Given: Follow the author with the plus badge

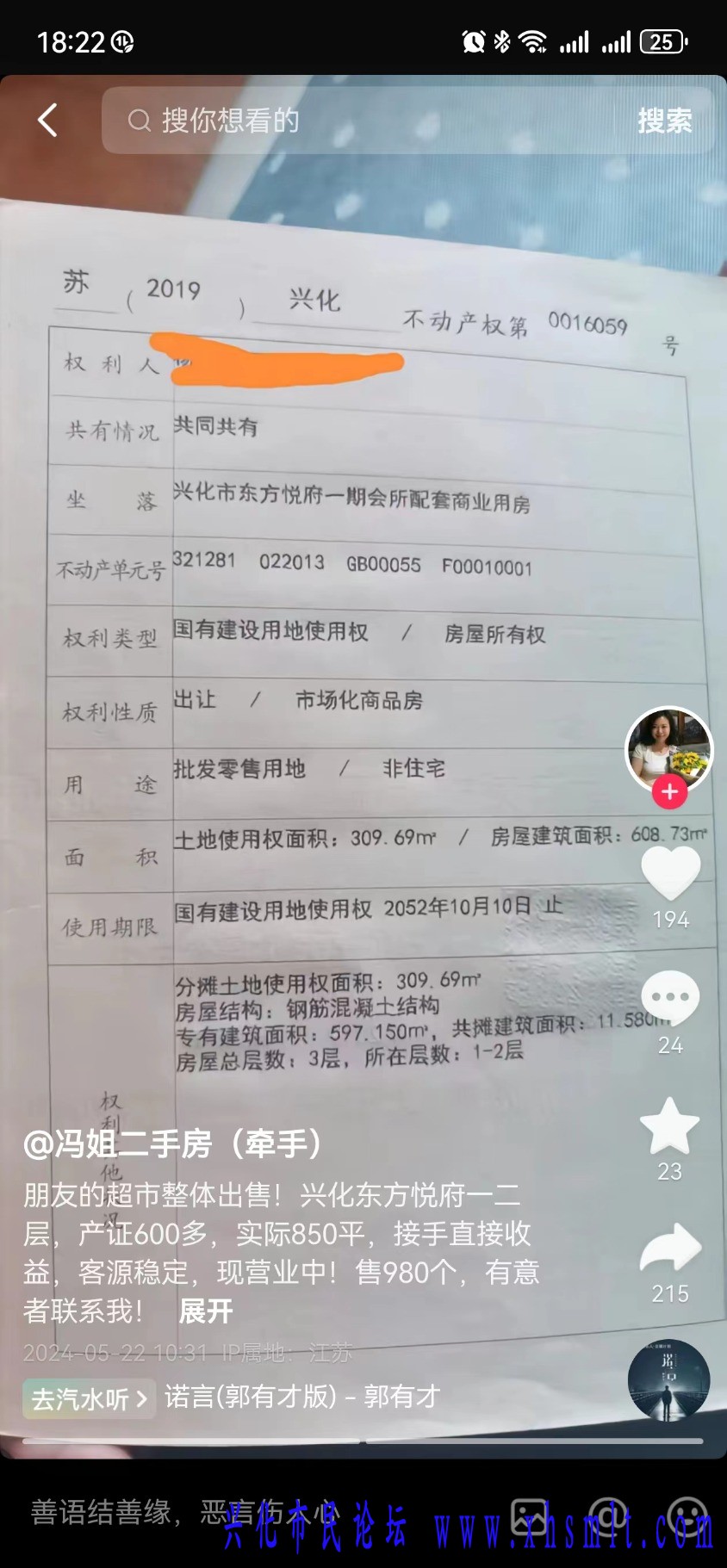Looking at the screenshot, I should [x=669, y=791].
